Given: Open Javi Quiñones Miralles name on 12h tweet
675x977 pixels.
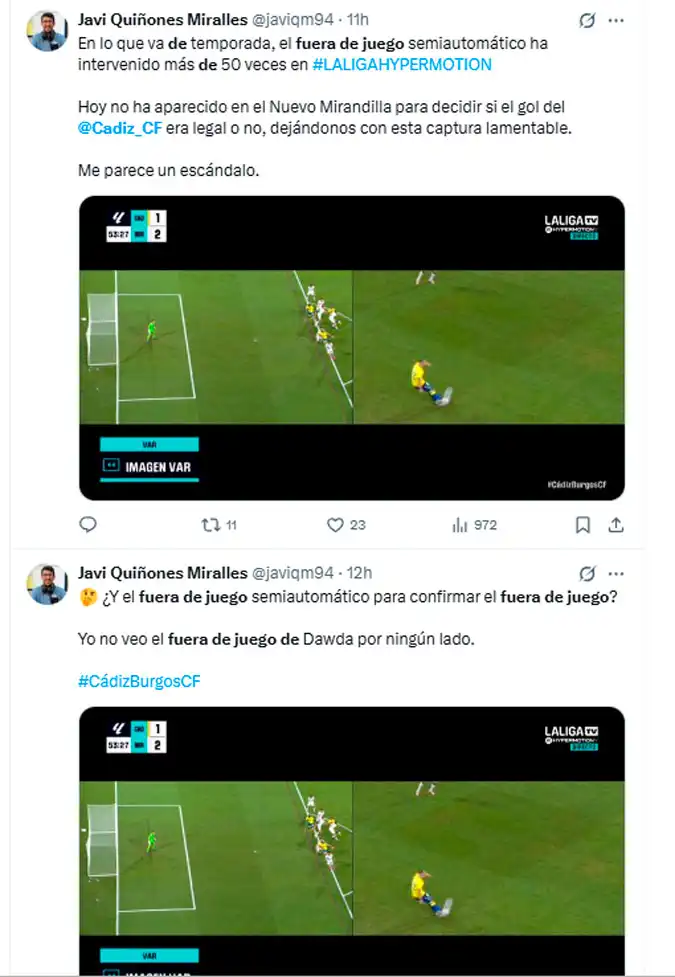Looking at the screenshot, I should [162, 573].
